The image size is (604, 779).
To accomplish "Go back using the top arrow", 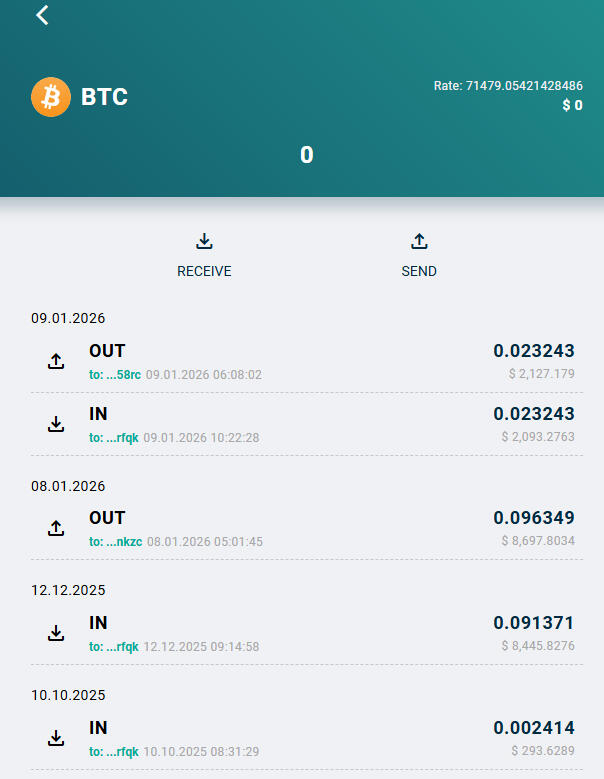I will pos(42,15).
